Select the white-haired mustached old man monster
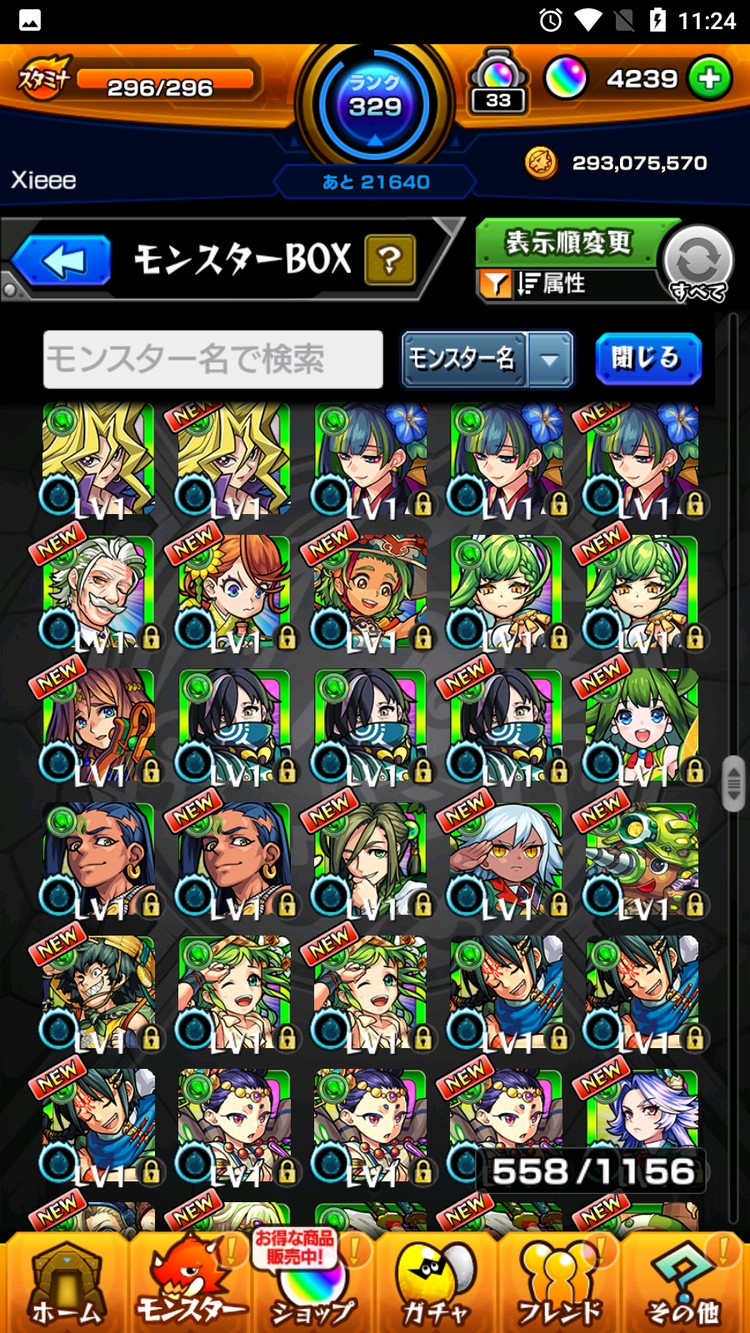 click(x=98, y=590)
